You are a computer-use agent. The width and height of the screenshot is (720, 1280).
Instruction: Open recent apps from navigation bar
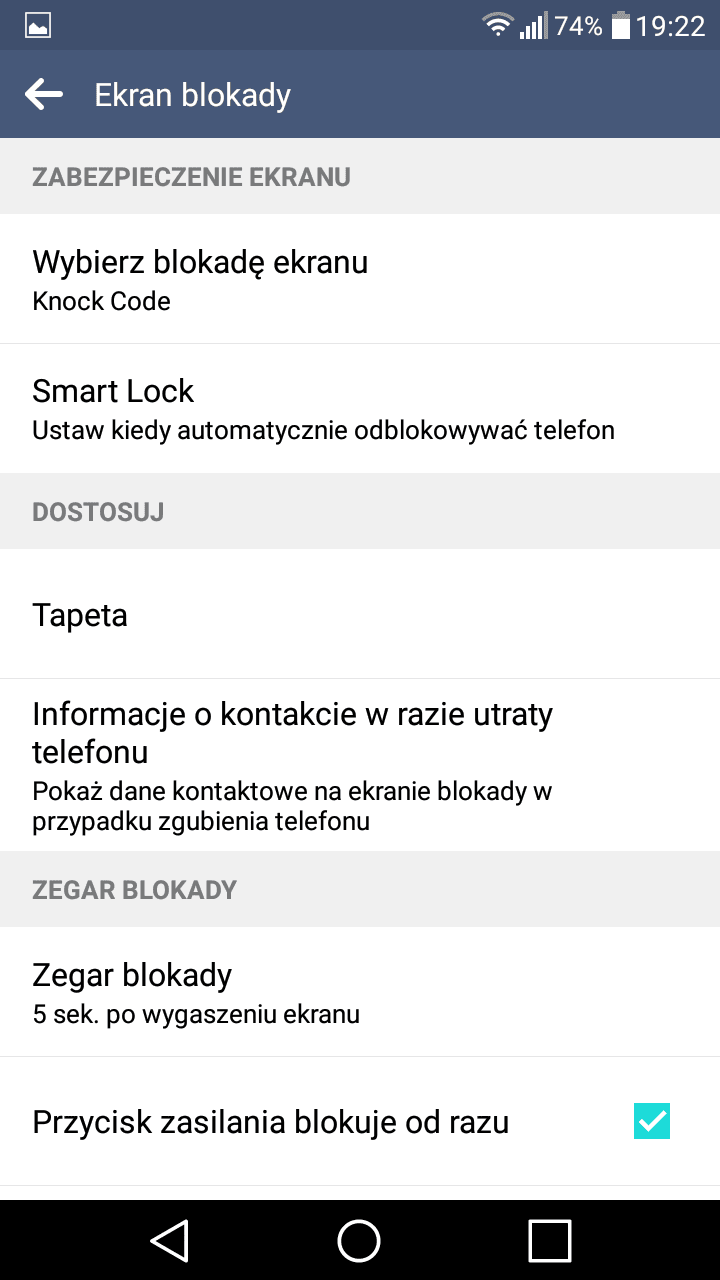tap(549, 1240)
